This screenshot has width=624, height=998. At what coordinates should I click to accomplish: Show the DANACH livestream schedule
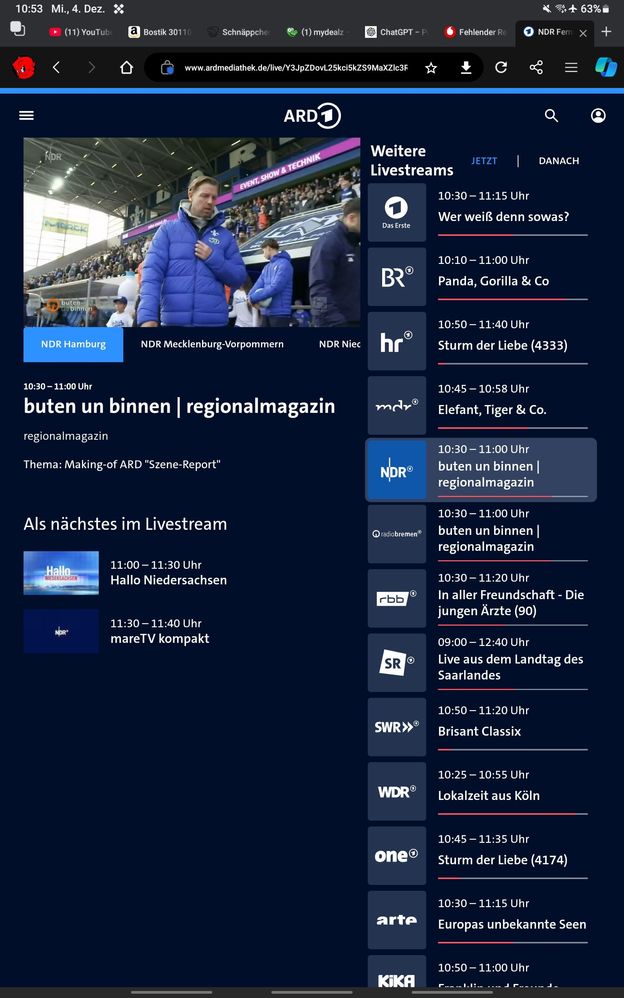click(558, 161)
